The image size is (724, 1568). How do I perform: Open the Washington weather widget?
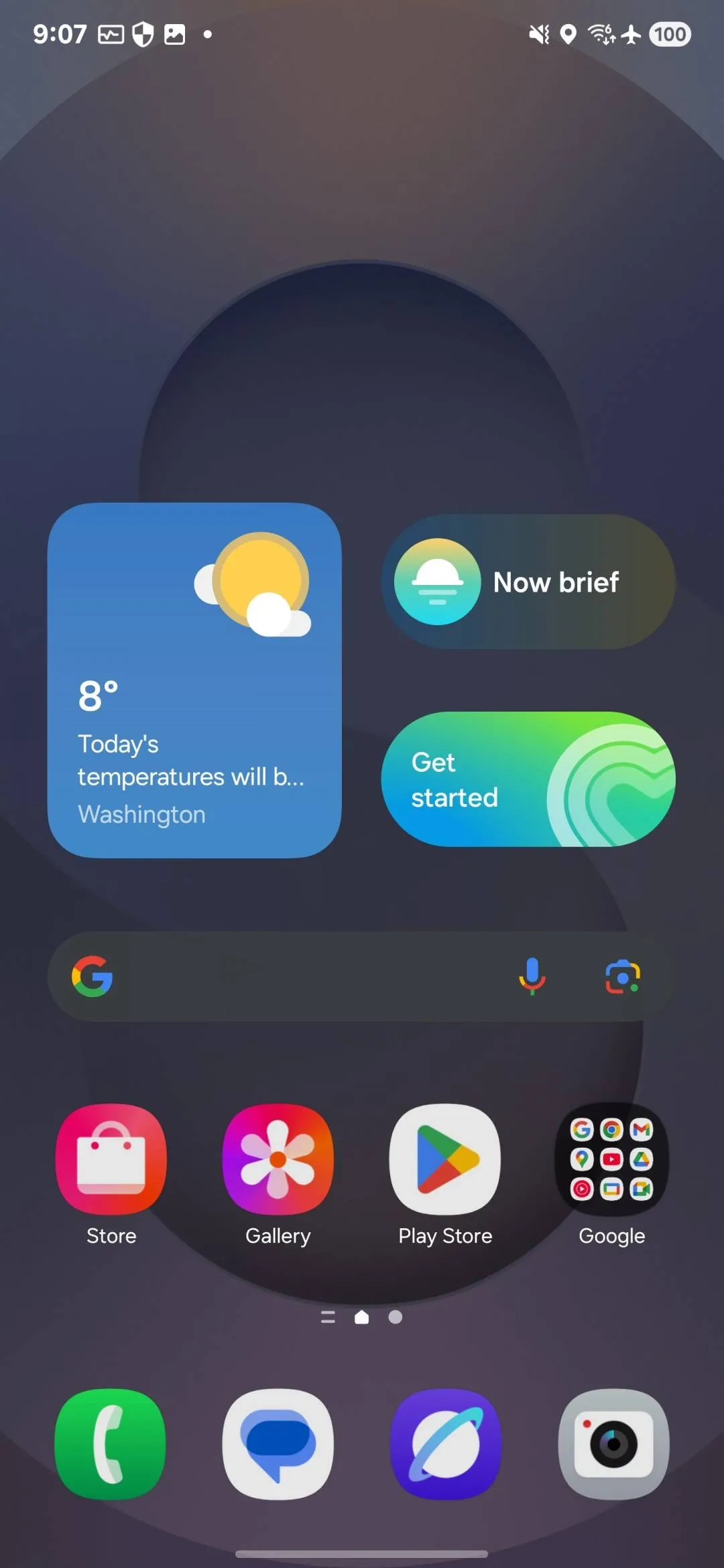pos(194,680)
